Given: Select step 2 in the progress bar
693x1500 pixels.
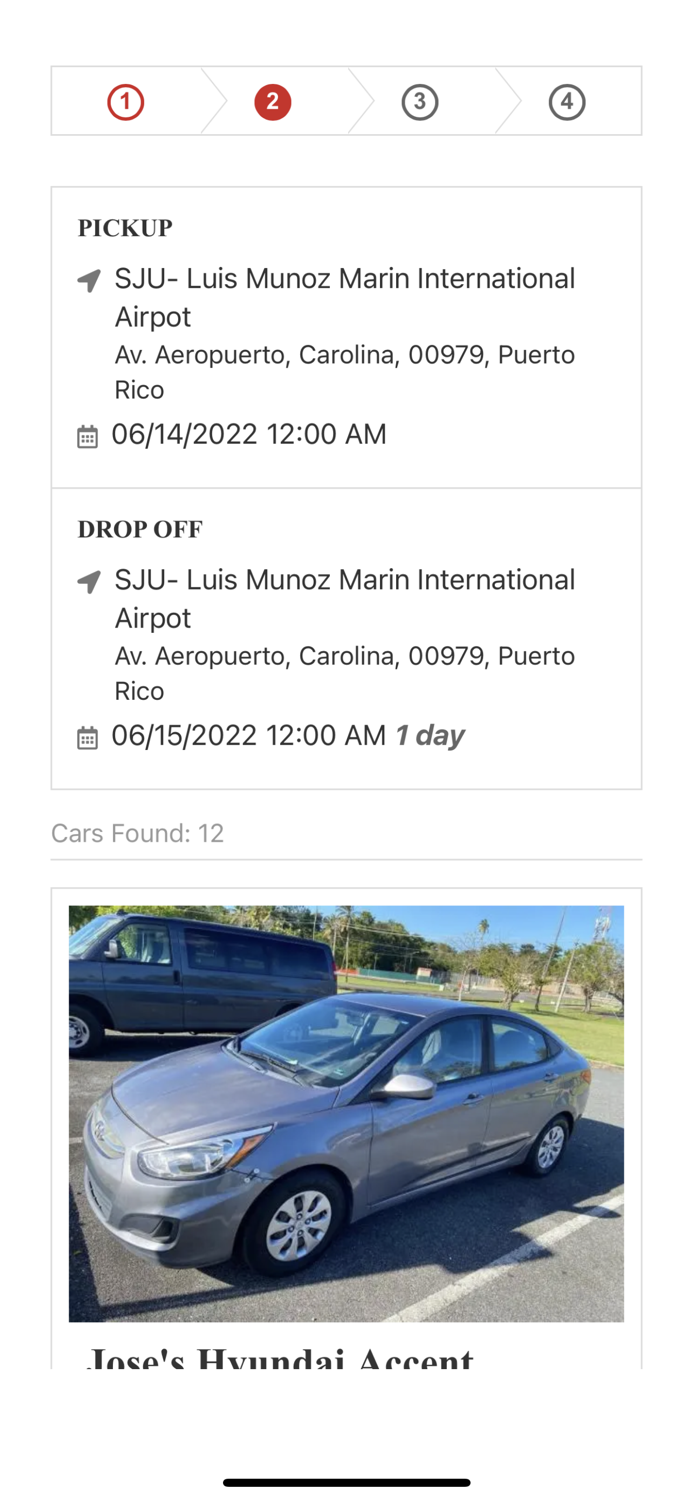Looking at the screenshot, I should [272, 102].
